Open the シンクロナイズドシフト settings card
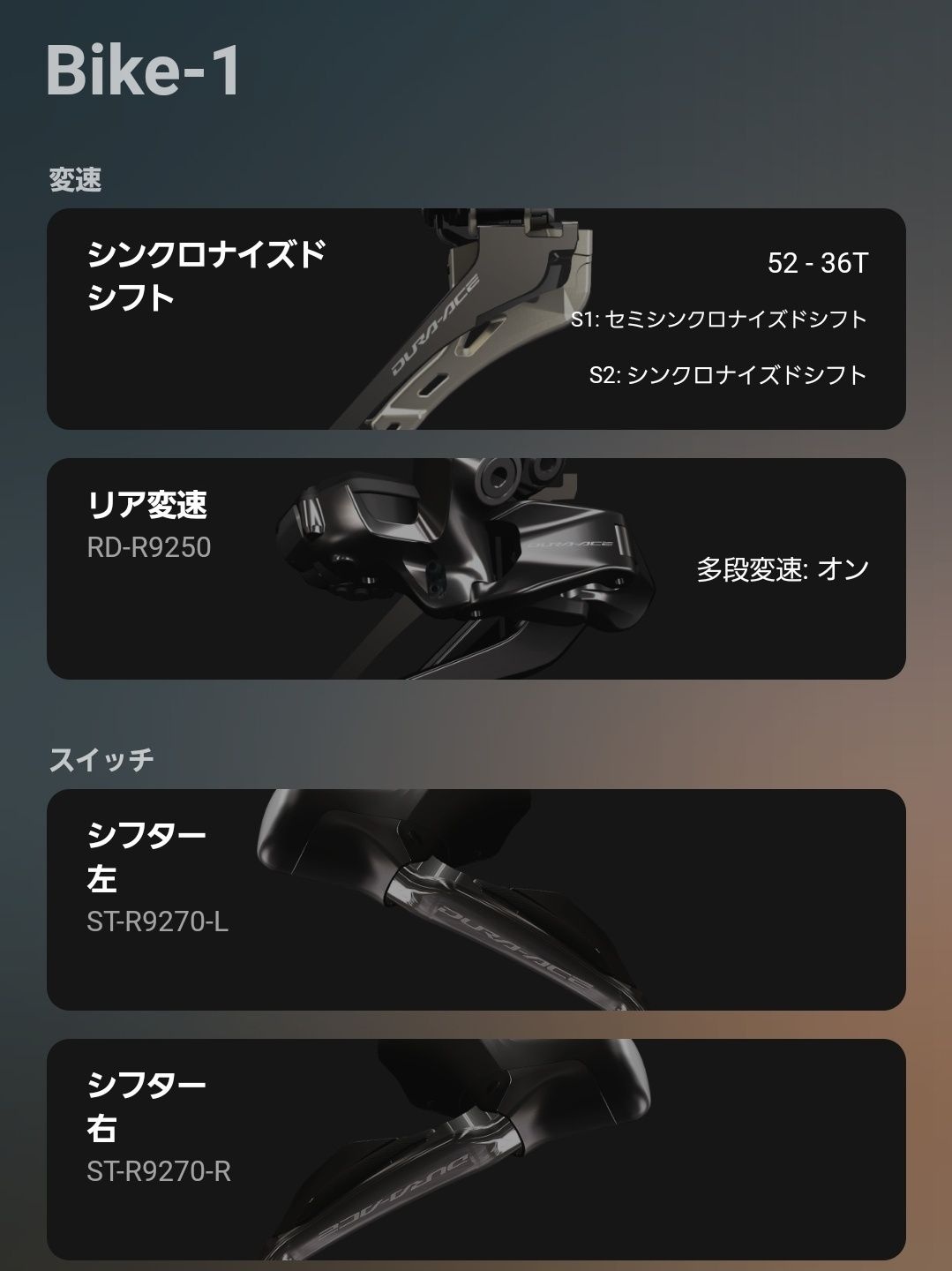Viewport: 952px width, 1271px height. tap(476, 319)
